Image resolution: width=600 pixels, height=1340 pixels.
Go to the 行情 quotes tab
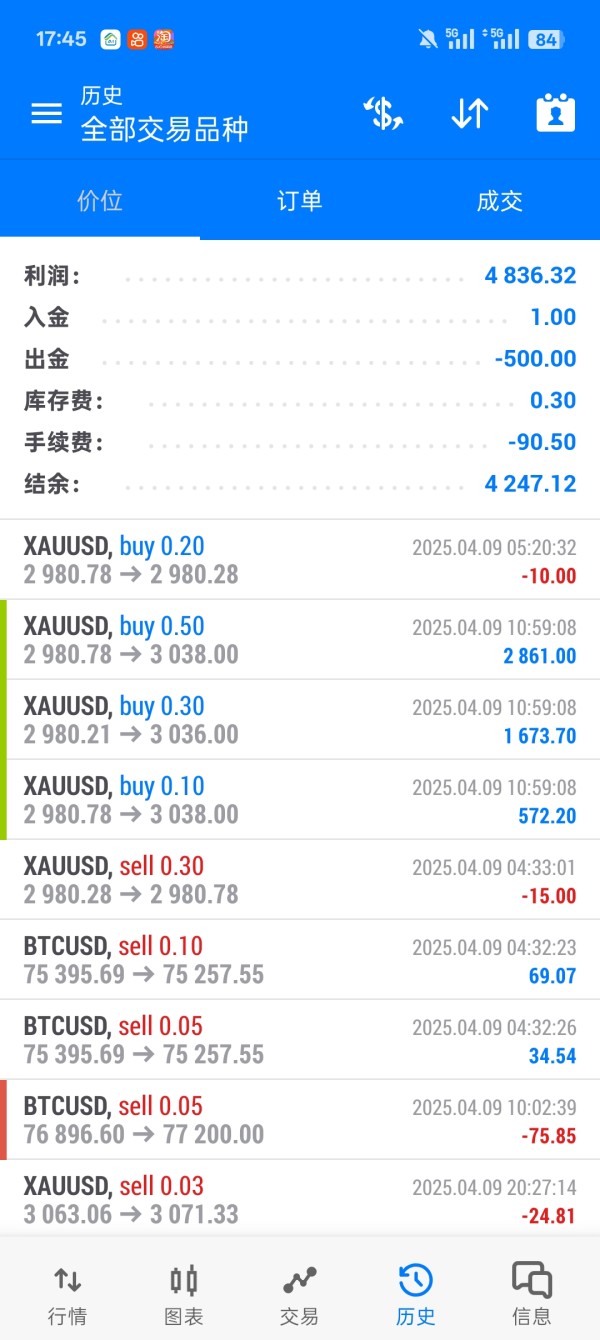pos(67,1292)
